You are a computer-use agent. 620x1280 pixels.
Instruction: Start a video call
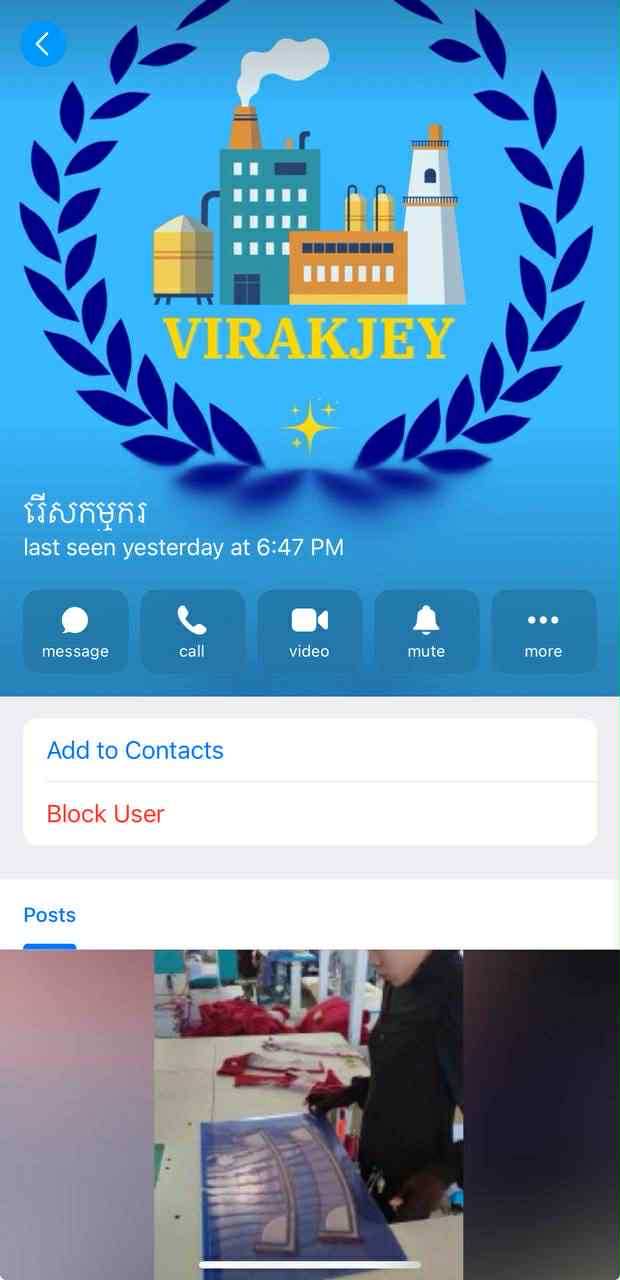[309, 632]
